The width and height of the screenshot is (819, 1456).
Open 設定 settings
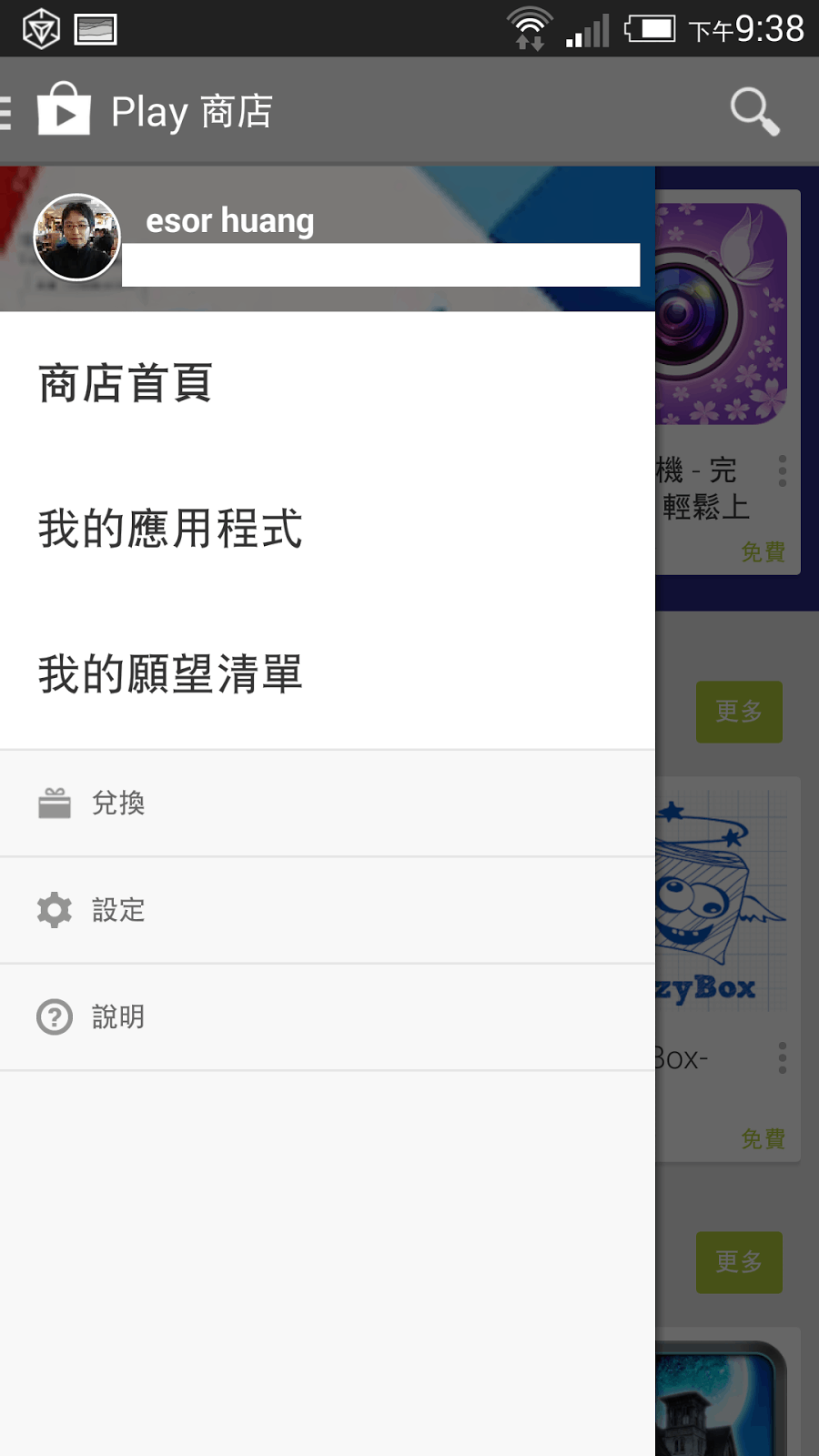coord(328,910)
